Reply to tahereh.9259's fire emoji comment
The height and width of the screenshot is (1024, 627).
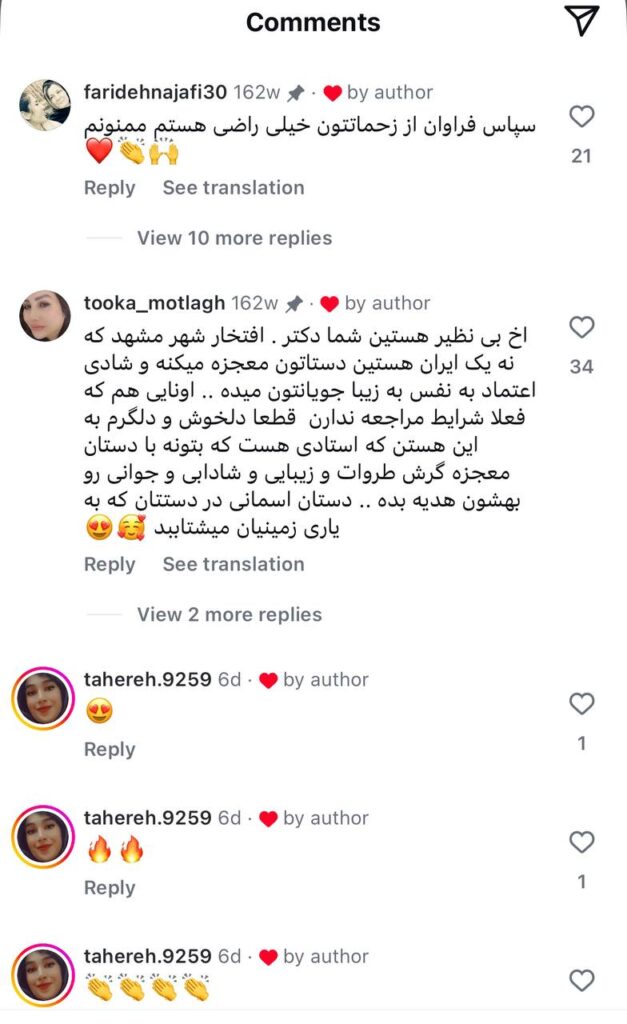(x=110, y=888)
